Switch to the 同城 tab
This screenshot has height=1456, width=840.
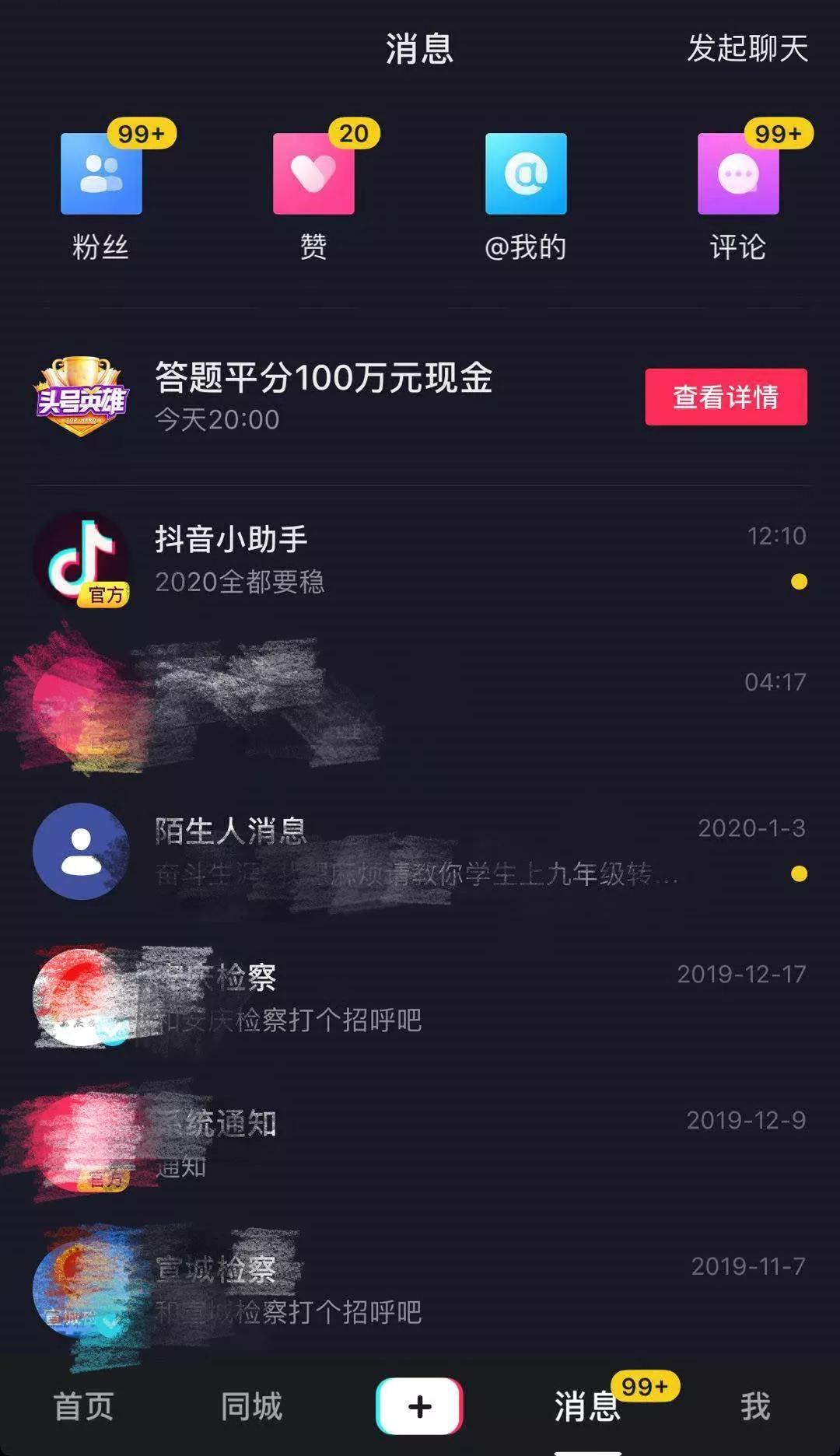click(x=251, y=1406)
